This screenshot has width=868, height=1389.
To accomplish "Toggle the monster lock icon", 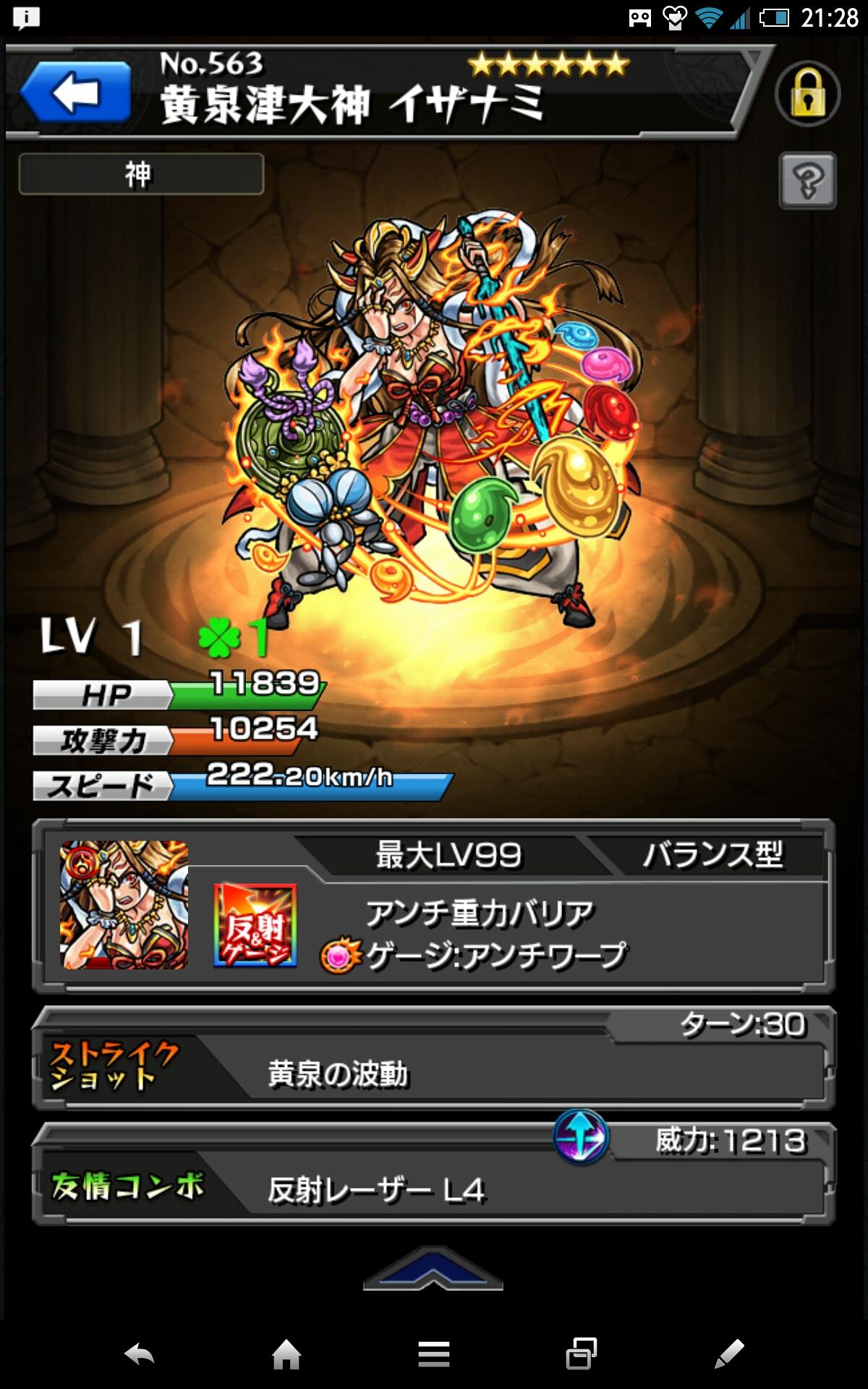I will point(807,95).
